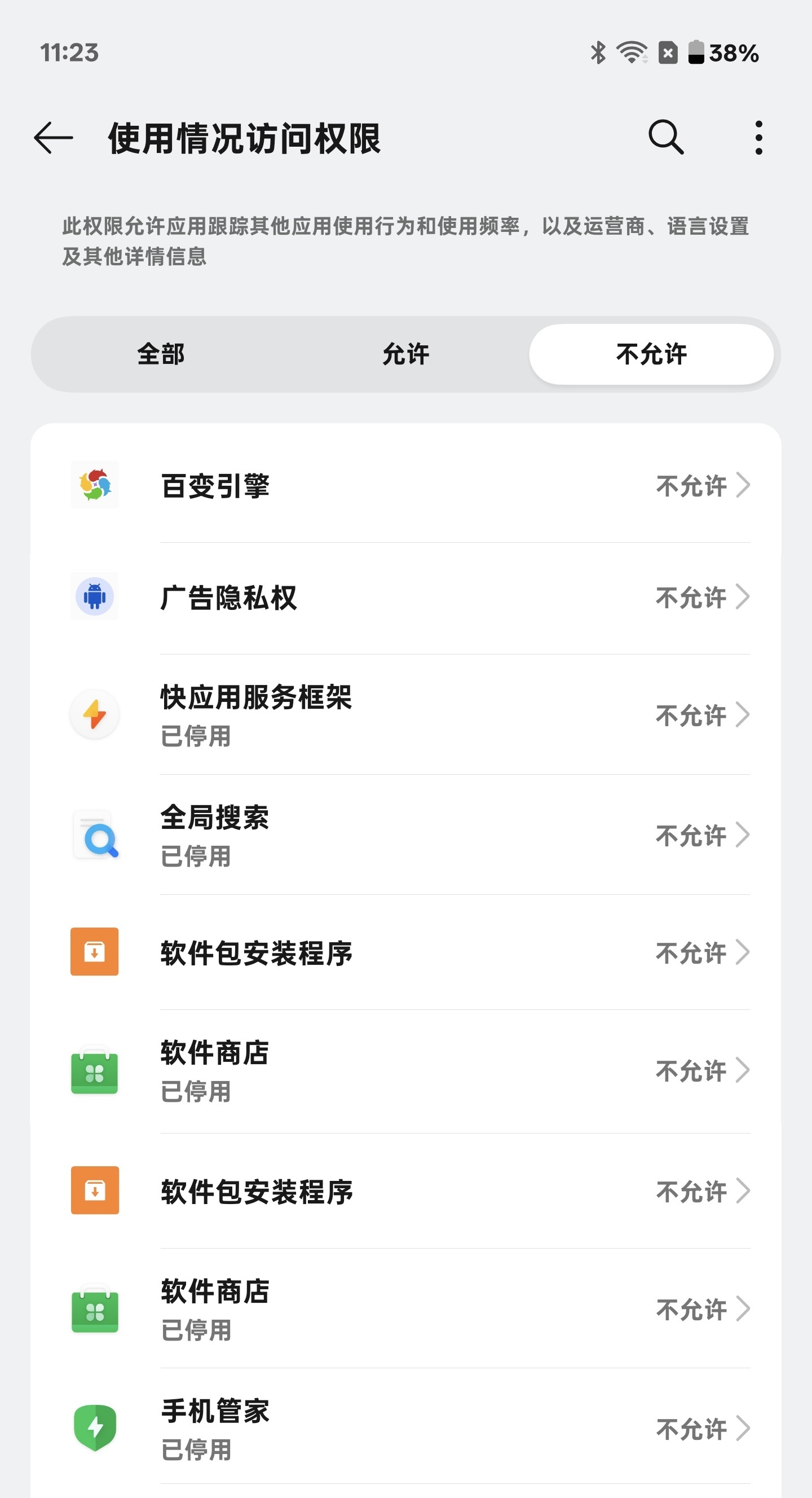The height and width of the screenshot is (1498, 812).
Task: Open 快应用服务框架 permission details
Action: tap(405, 715)
